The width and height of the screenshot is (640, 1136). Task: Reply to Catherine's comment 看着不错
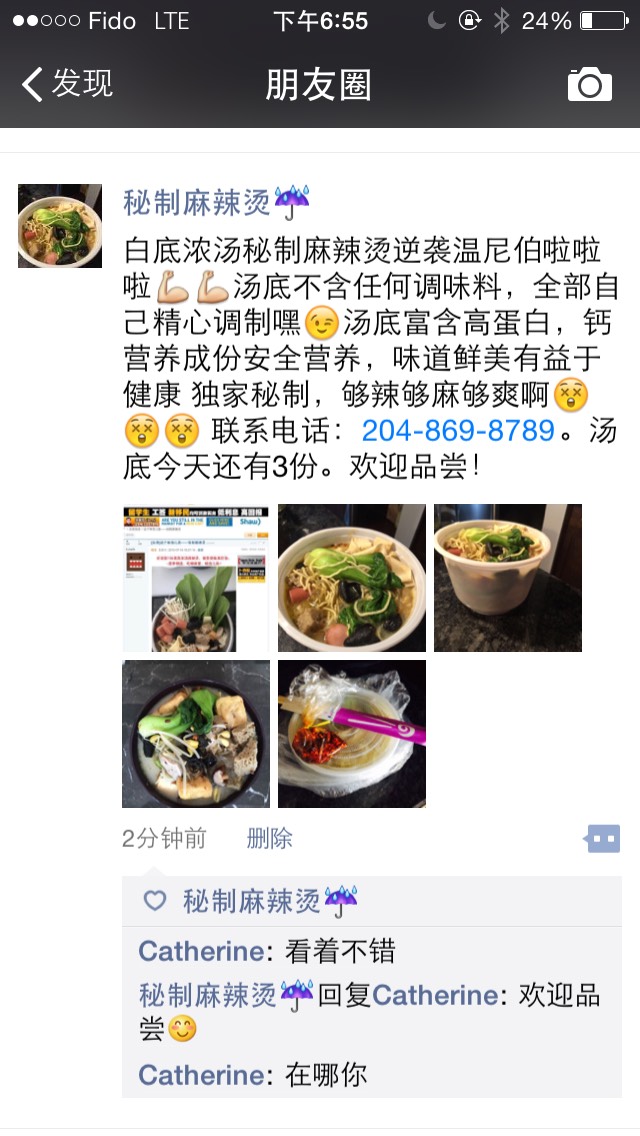tap(340, 950)
